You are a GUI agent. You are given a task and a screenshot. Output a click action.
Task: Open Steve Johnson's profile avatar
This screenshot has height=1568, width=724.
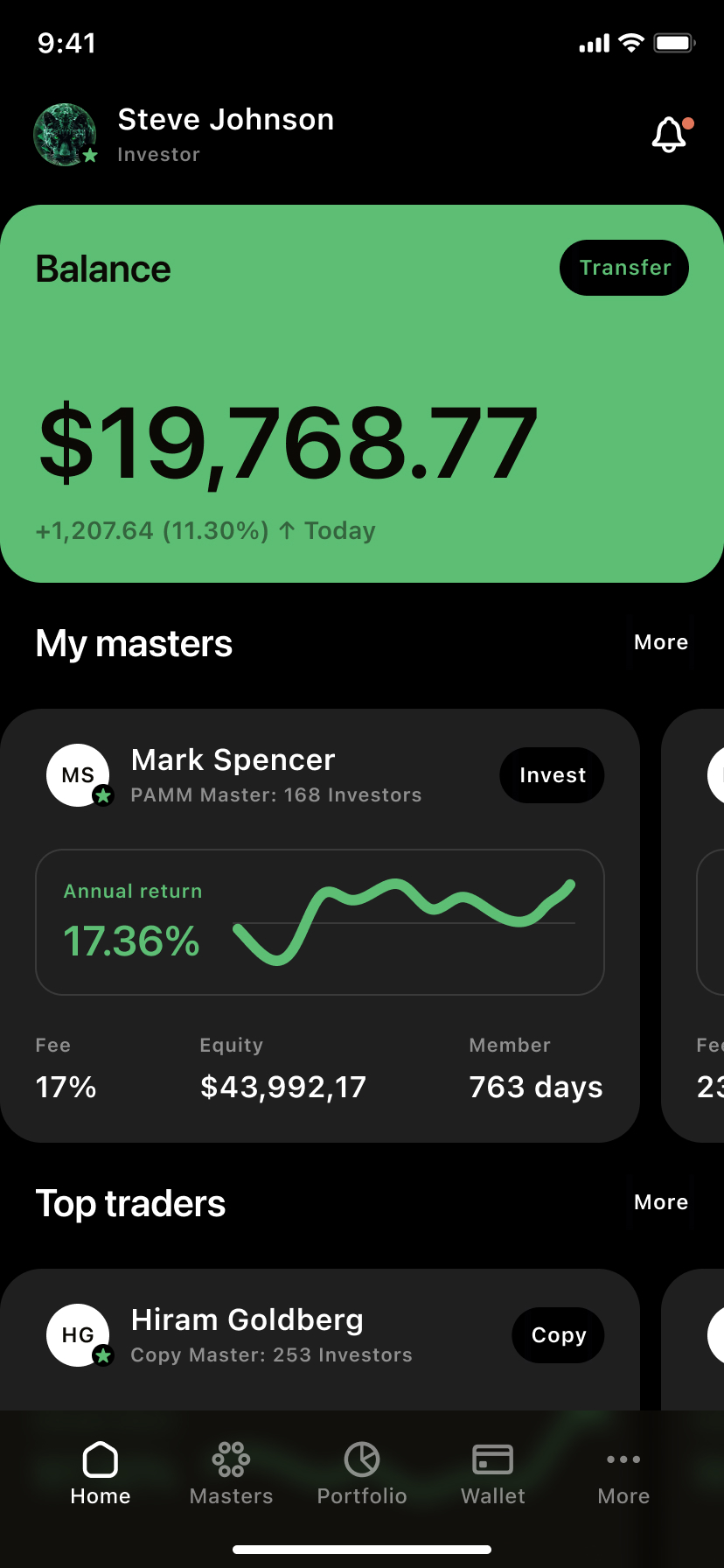(x=65, y=135)
